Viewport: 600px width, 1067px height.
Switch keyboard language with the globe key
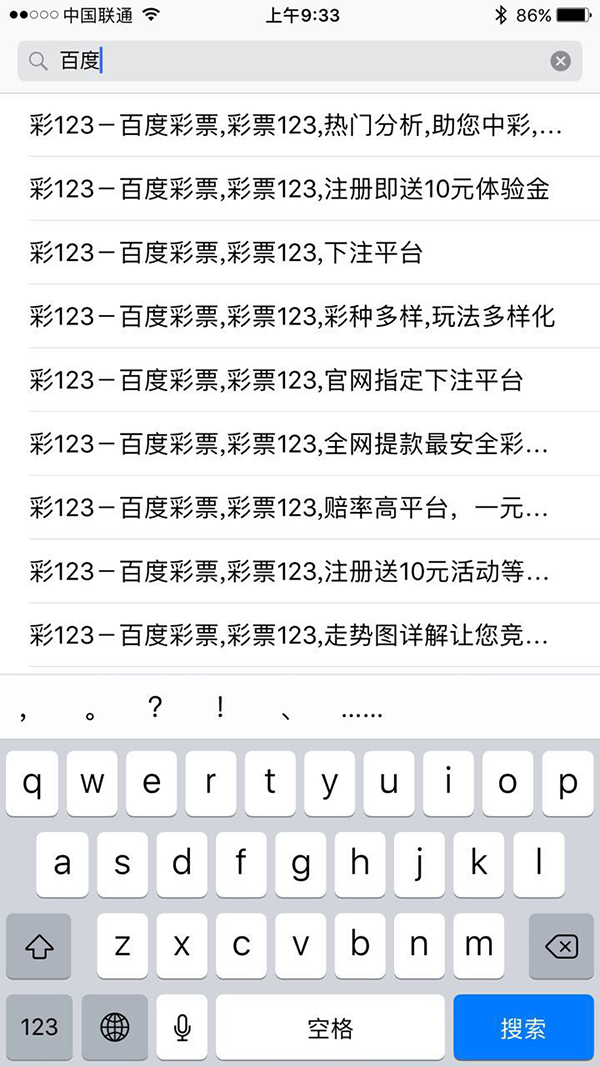[115, 1027]
